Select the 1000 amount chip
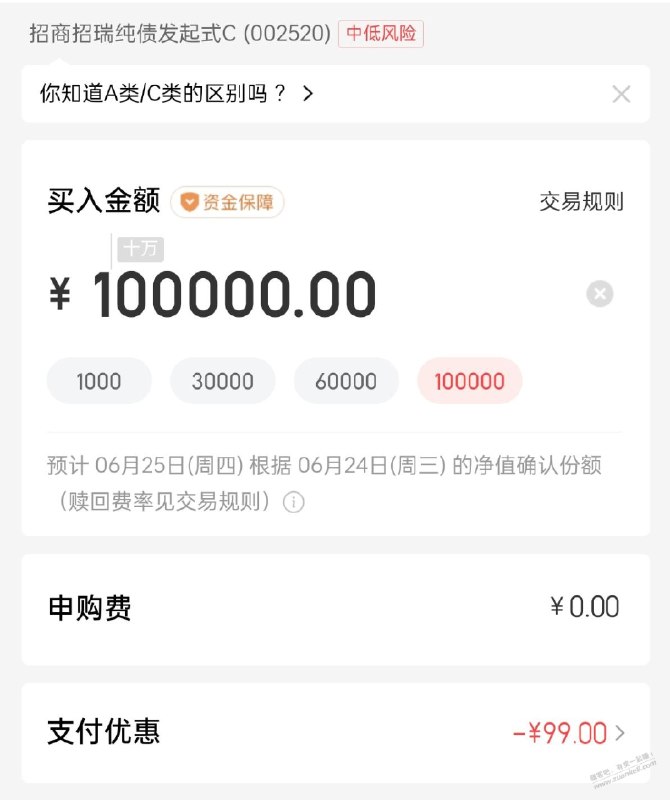This screenshot has height=800, width=670. click(x=99, y=381)
